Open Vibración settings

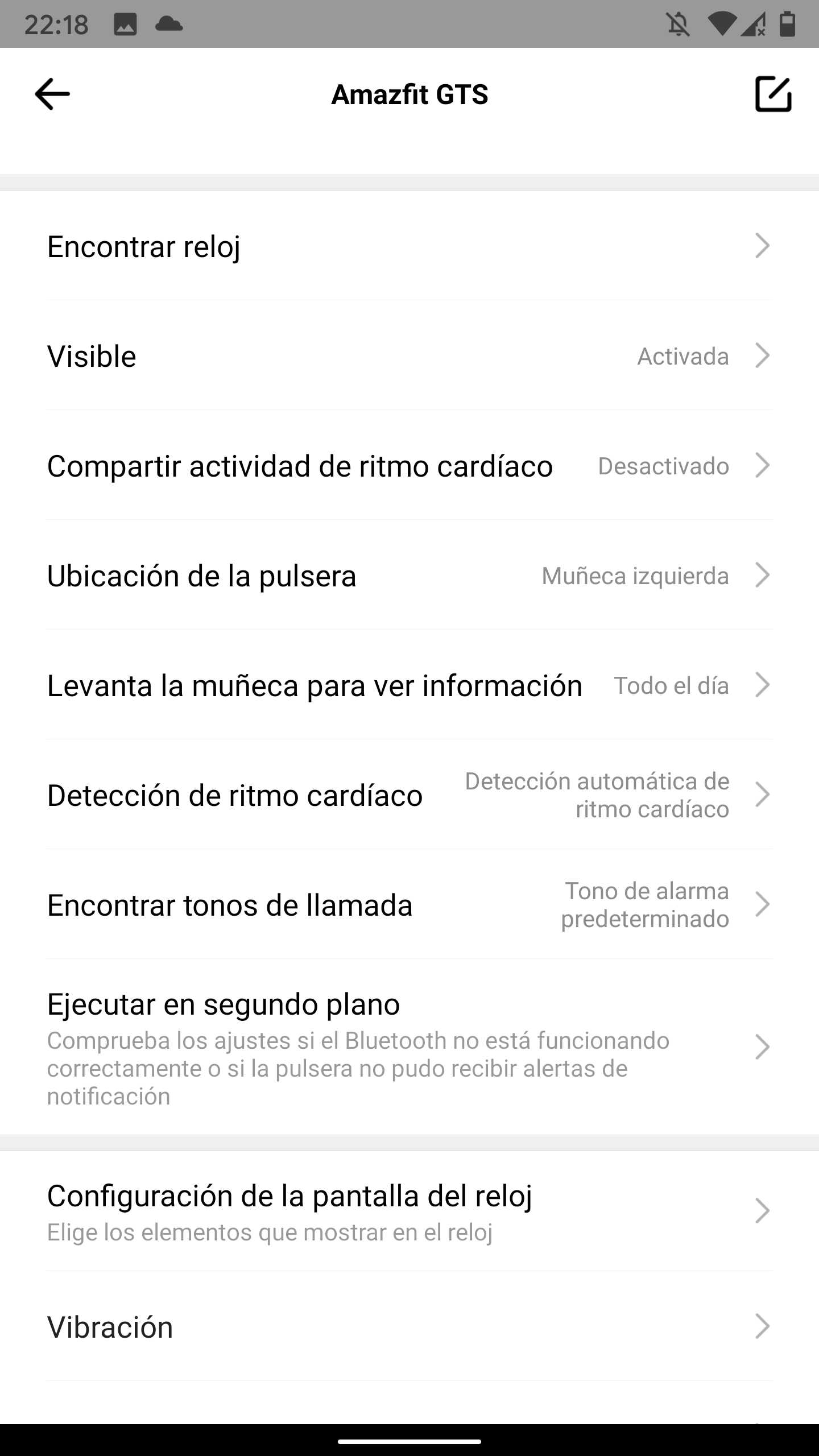tap(409, 1326)
